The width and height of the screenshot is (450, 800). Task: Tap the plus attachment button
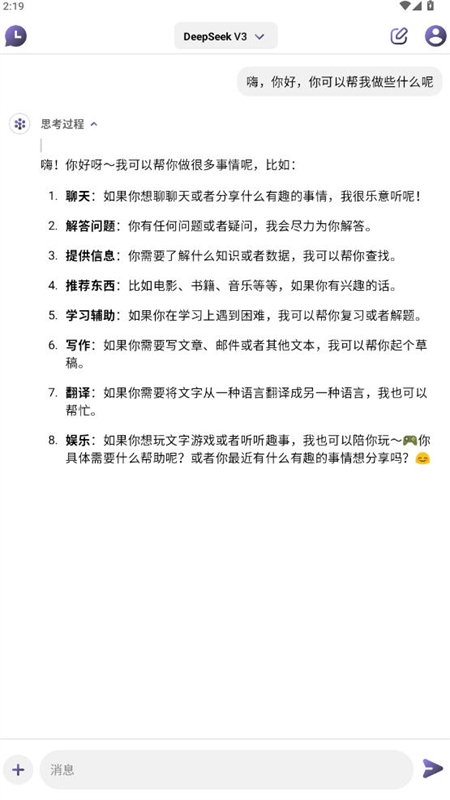click(x=18, y=769)
